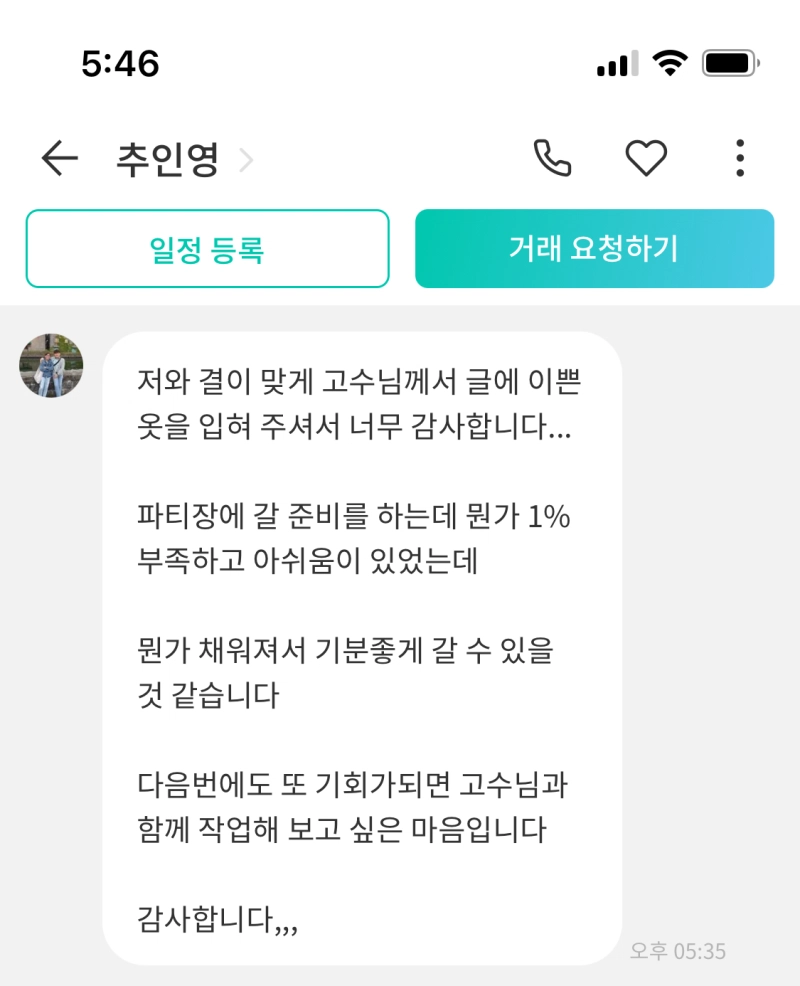Tap the 일정 등록 button
This screenshot has height=986, width=800.
point(207,249)
